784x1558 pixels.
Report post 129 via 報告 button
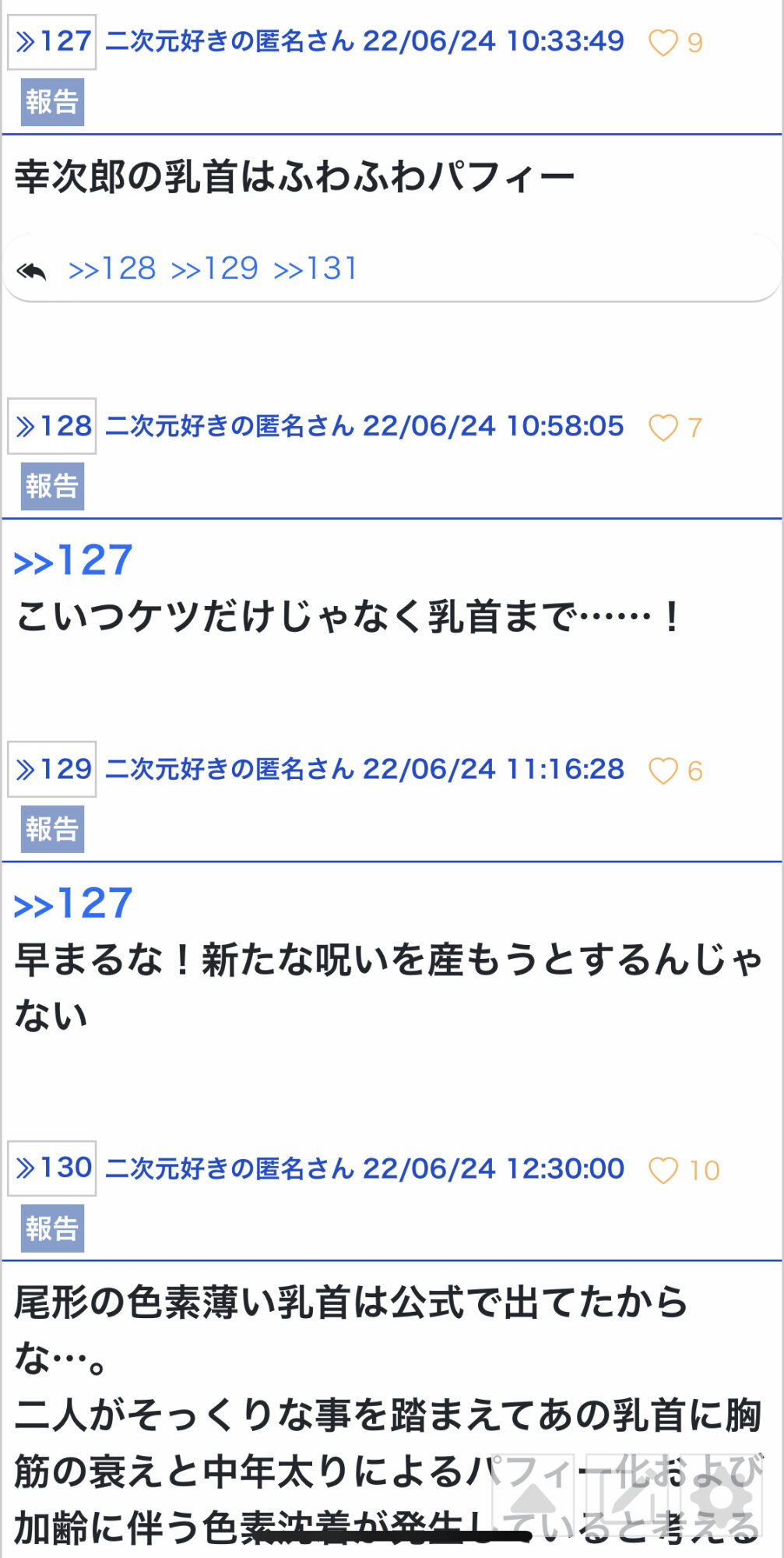[x=52, y=830]
